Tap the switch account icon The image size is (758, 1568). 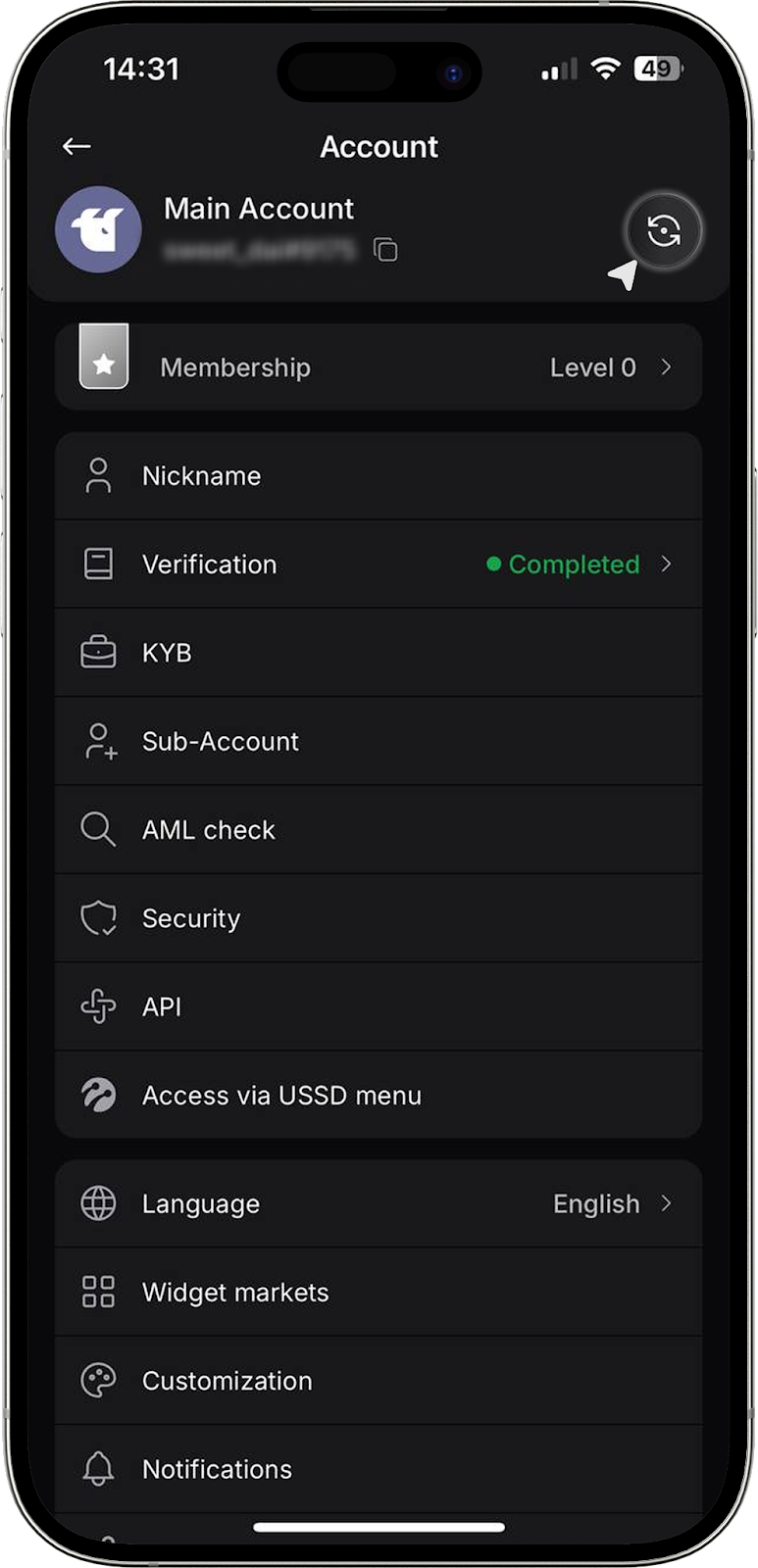664,231
